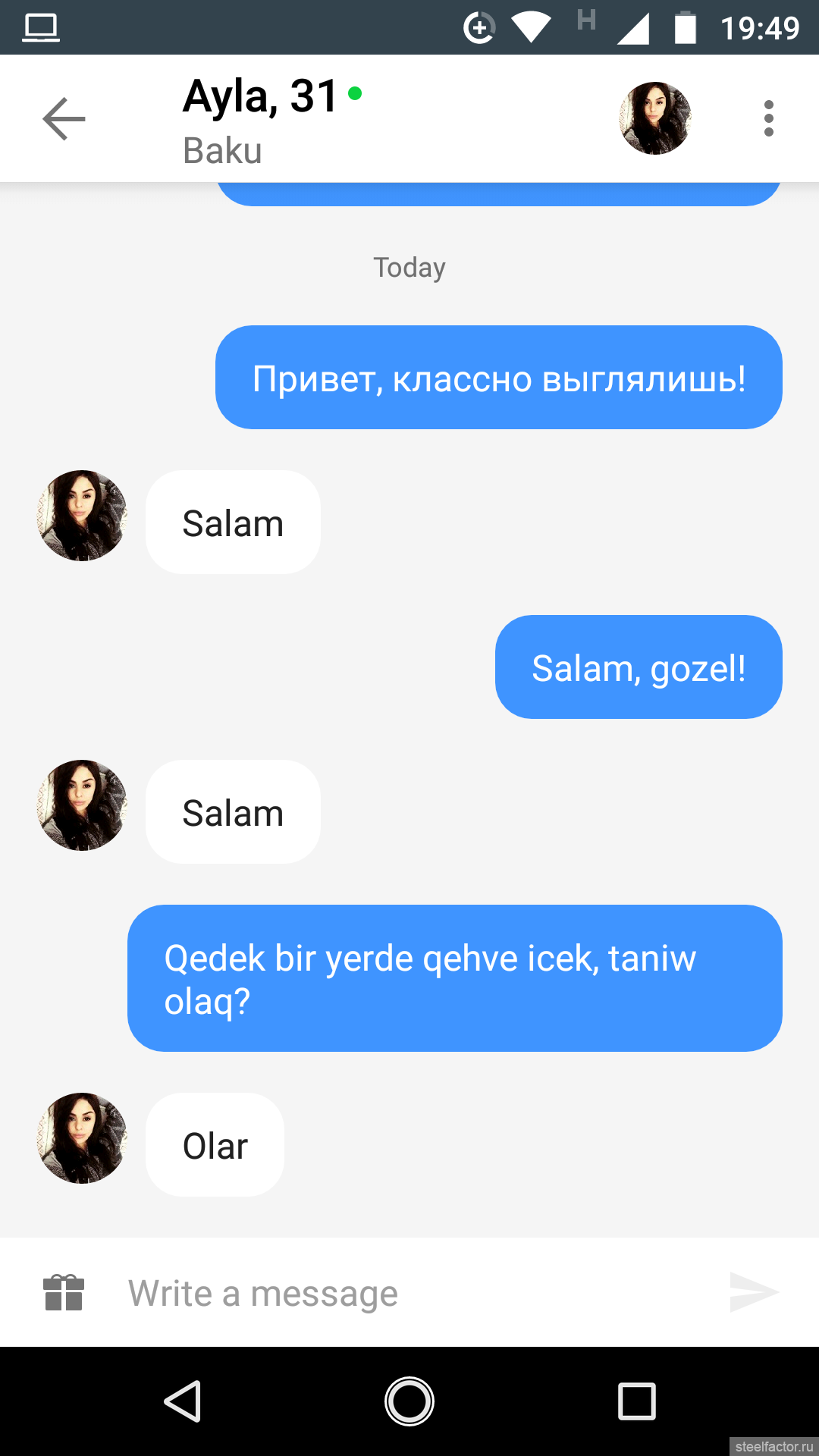The width and height of the screenshot is (819, 1456).
Task: Tap the send message arrow
Action: (x=754, y=1292)
